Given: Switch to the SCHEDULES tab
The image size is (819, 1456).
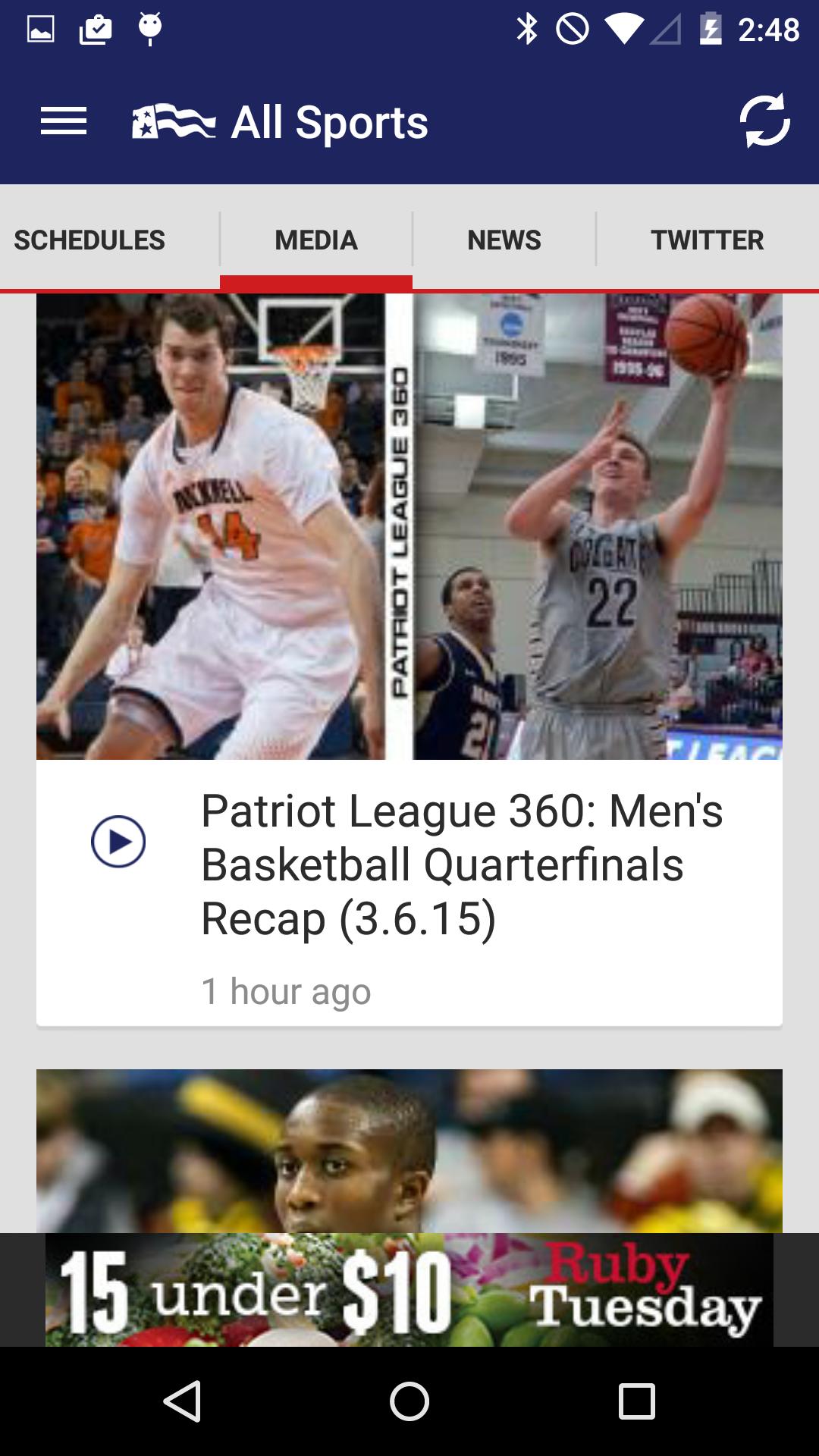Looking at the screenshot, I should [89, 240].
